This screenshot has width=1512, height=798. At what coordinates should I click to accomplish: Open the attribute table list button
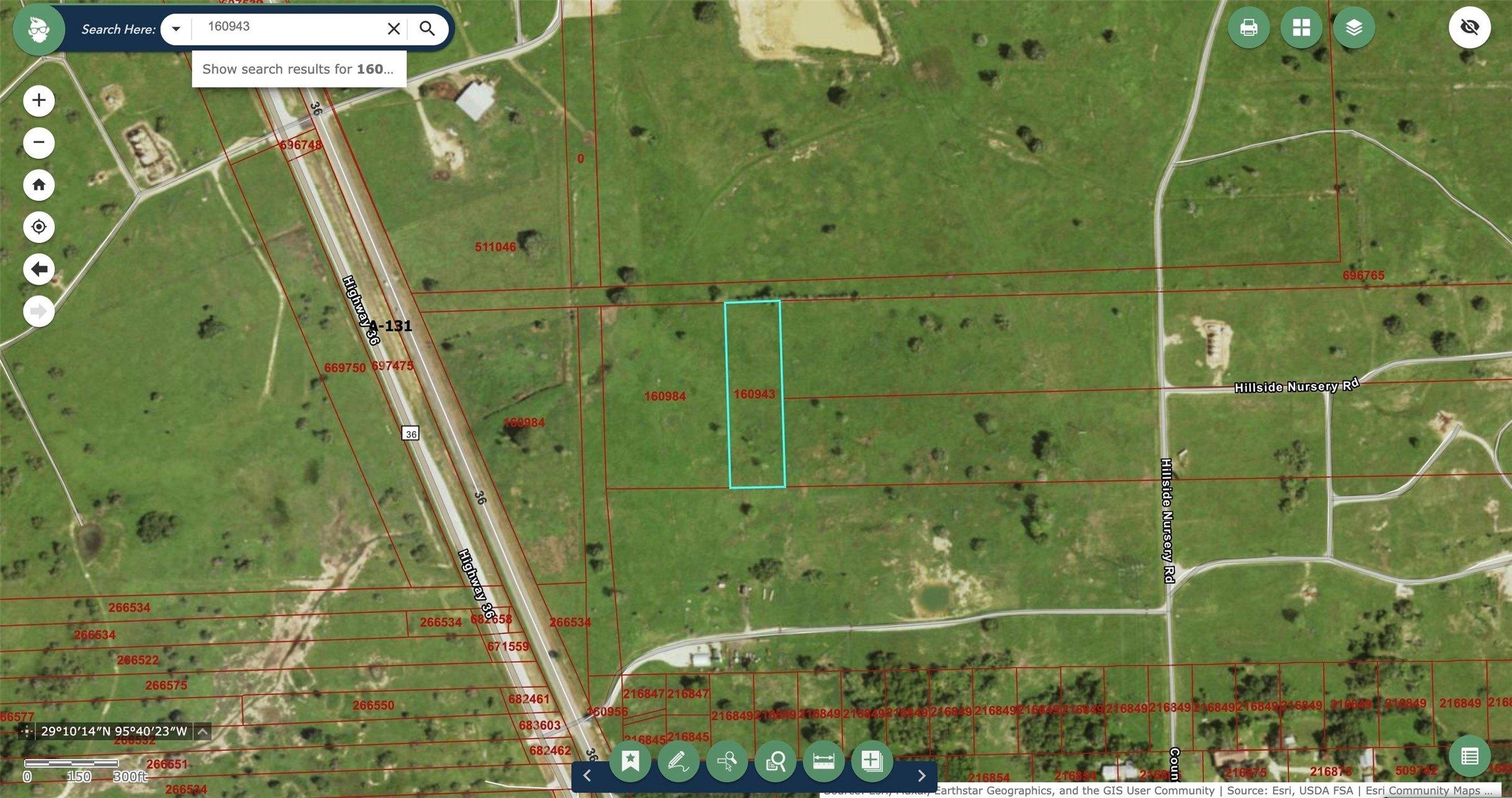point(1469,756)
